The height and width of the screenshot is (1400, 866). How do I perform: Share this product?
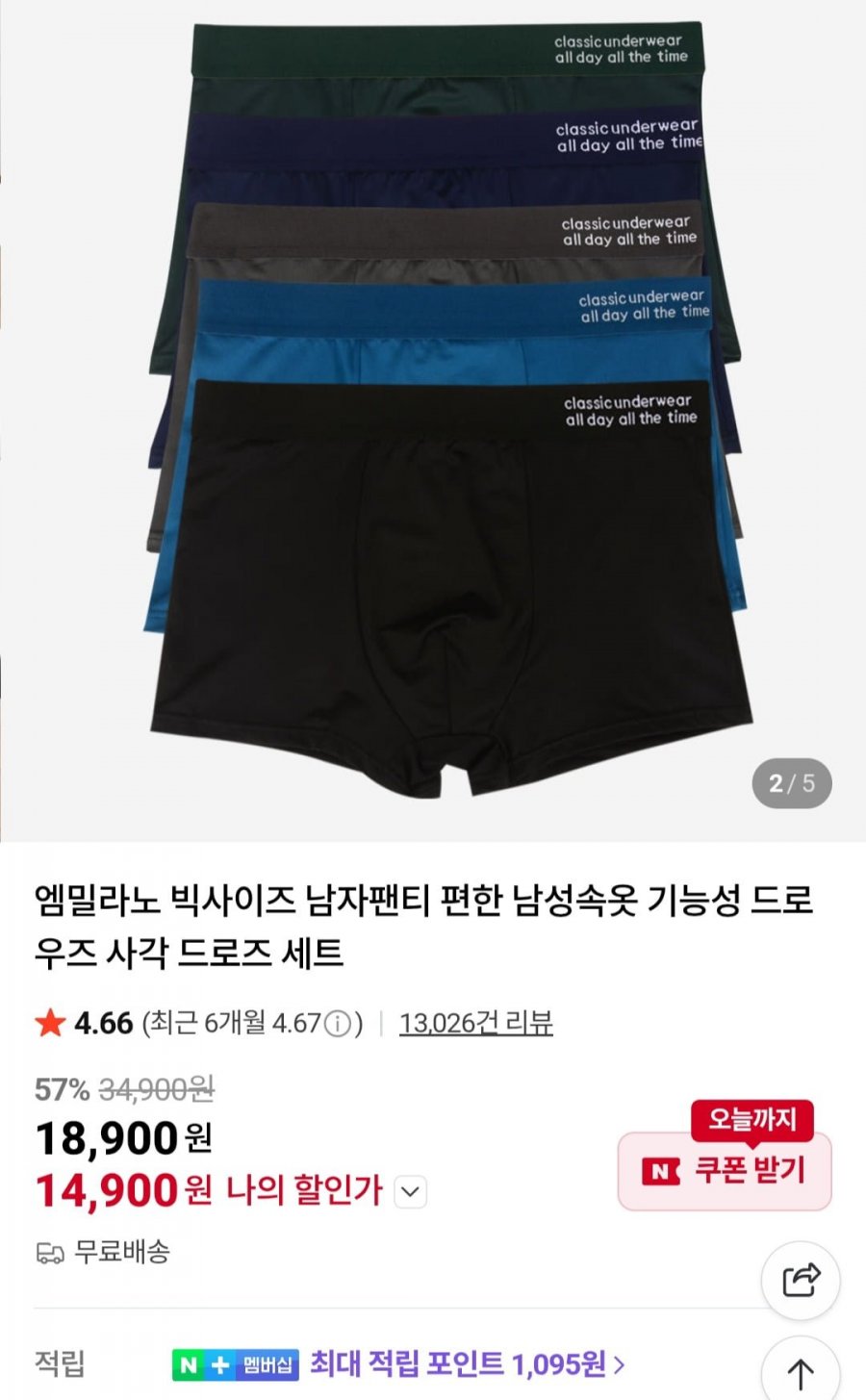(801, 1280)
